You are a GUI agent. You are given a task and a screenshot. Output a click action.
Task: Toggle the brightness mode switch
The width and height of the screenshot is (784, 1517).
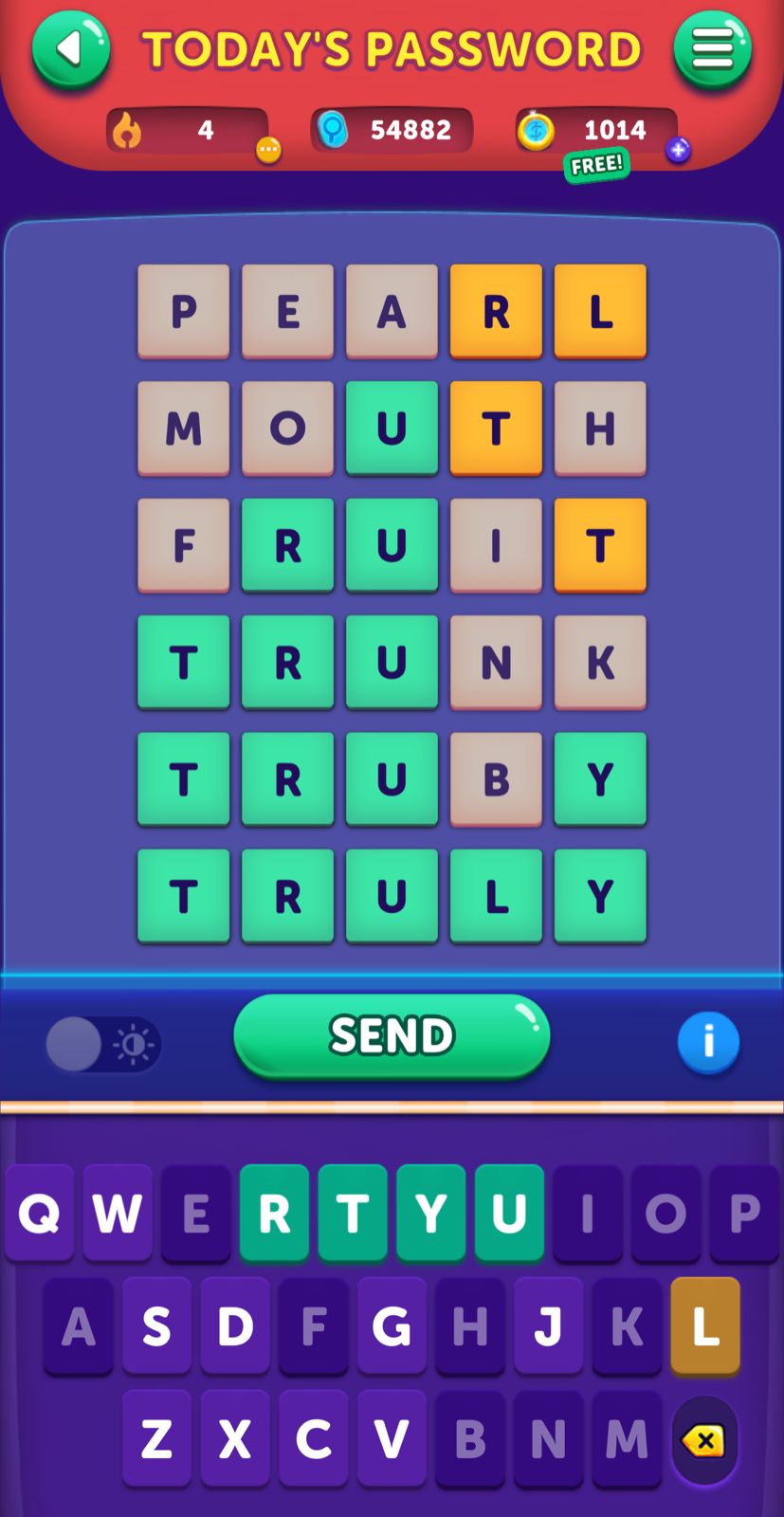point(103,1045)
